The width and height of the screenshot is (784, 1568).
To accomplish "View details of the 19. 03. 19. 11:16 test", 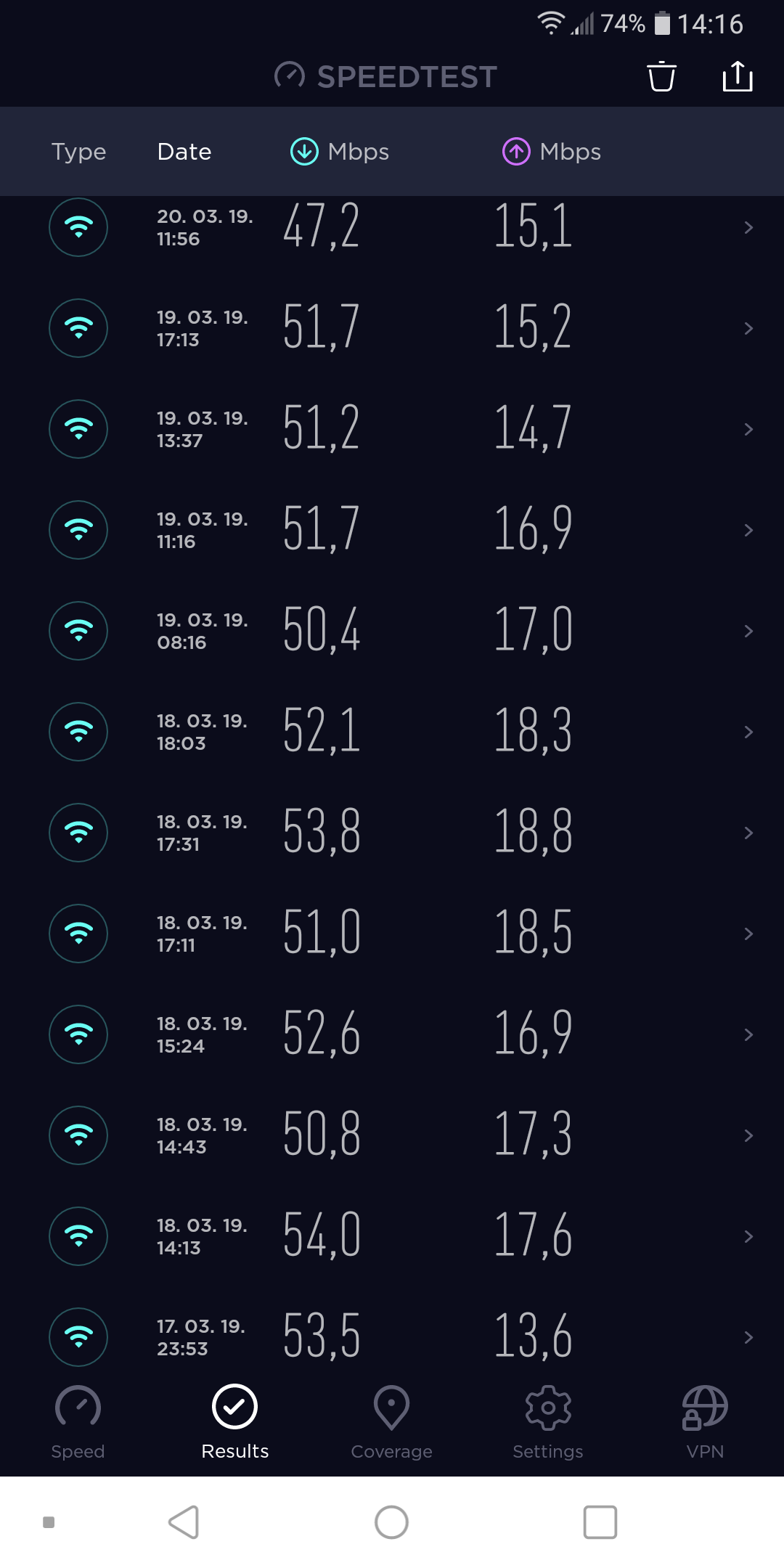I will click(x=392, y=530).
